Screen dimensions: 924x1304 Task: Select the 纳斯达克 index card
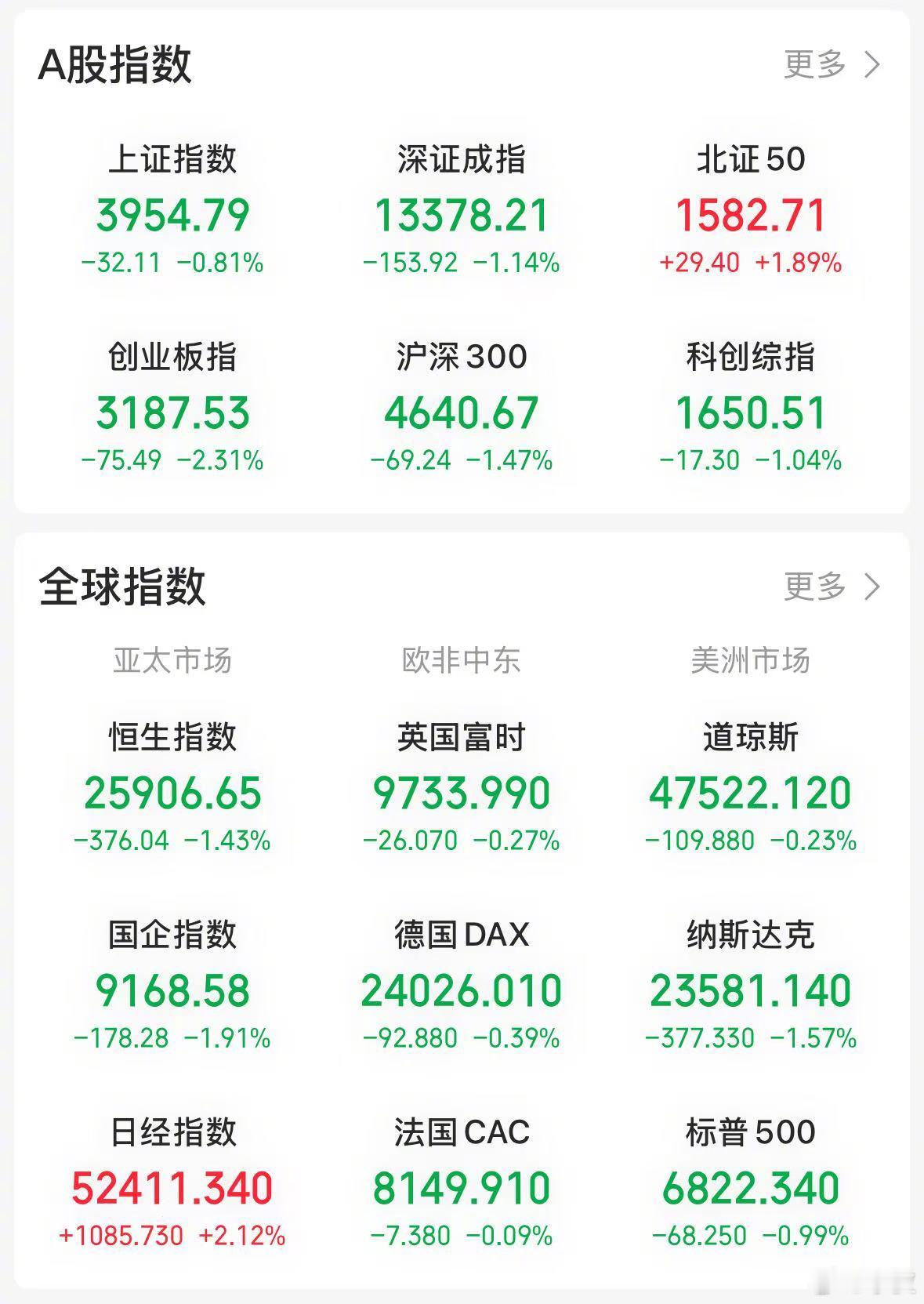click(x=750, y=984)
